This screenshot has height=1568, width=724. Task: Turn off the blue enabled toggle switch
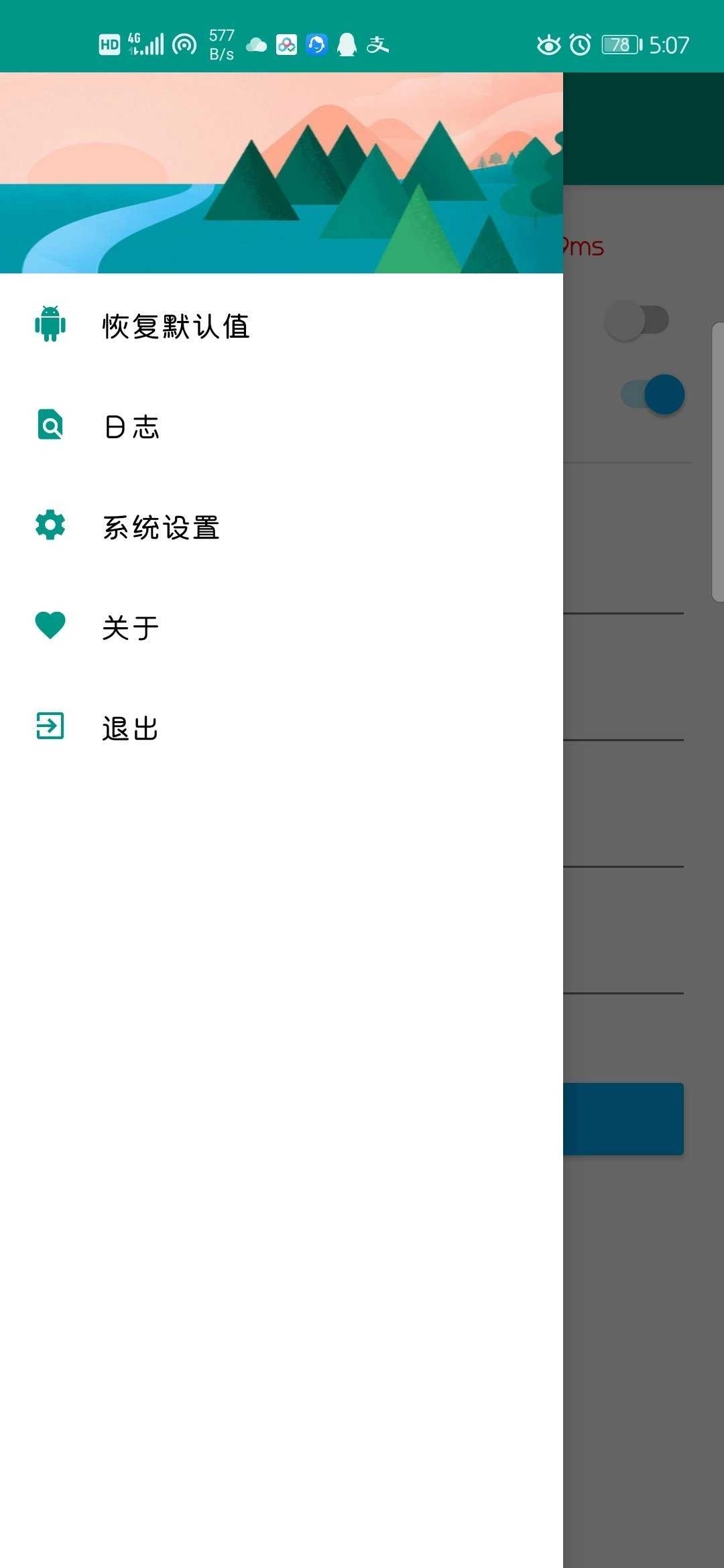650,394
